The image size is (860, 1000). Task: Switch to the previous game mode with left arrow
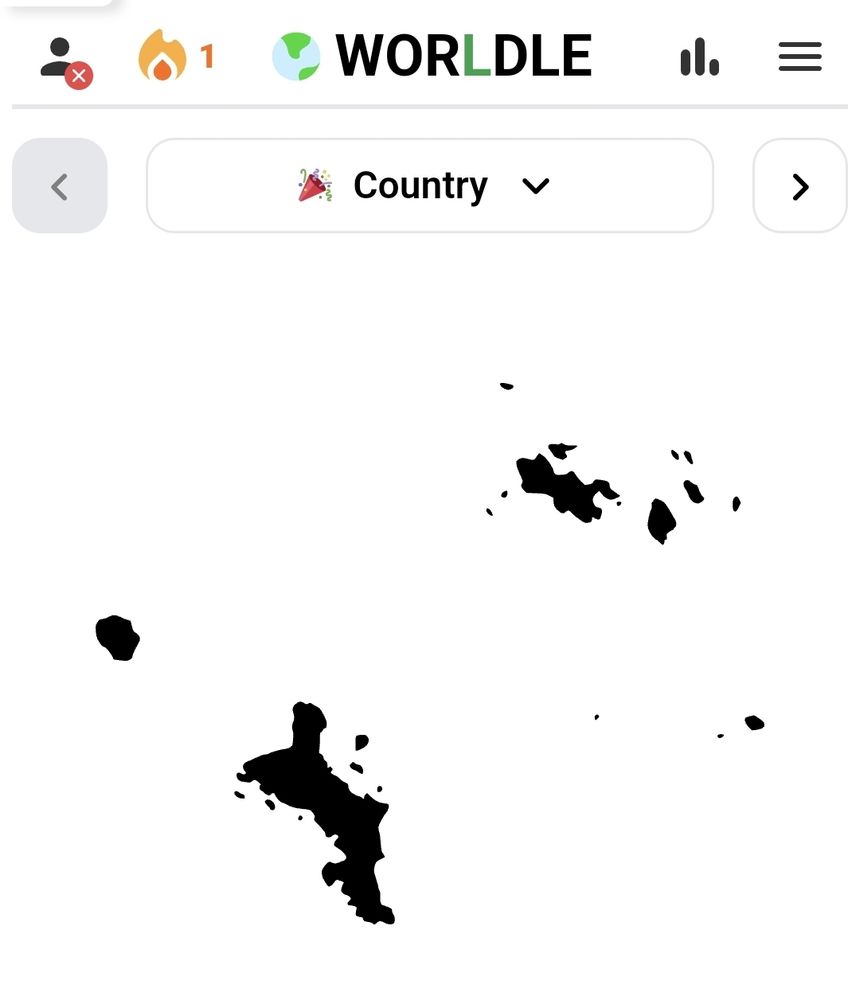59,185
